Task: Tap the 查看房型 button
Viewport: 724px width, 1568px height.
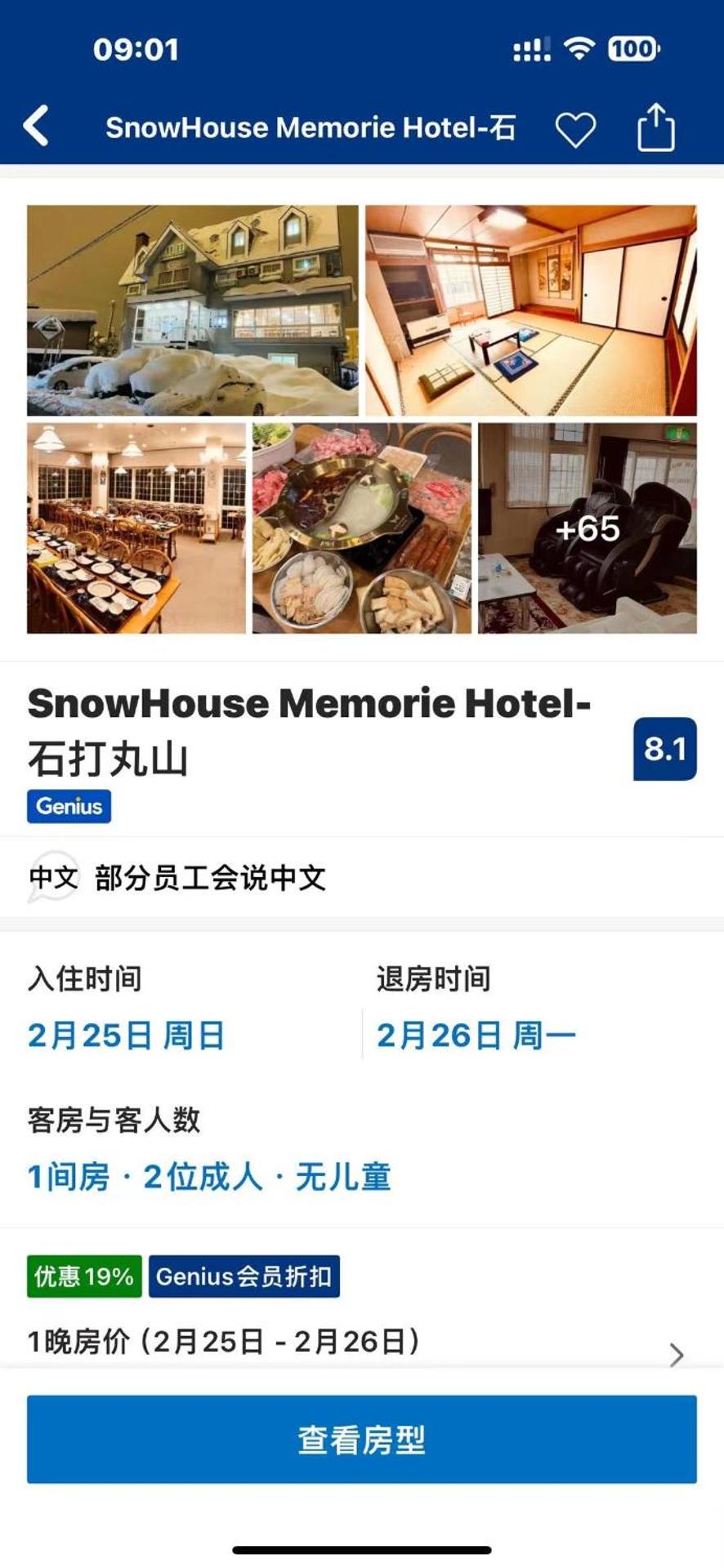Action: [362, 1438]
